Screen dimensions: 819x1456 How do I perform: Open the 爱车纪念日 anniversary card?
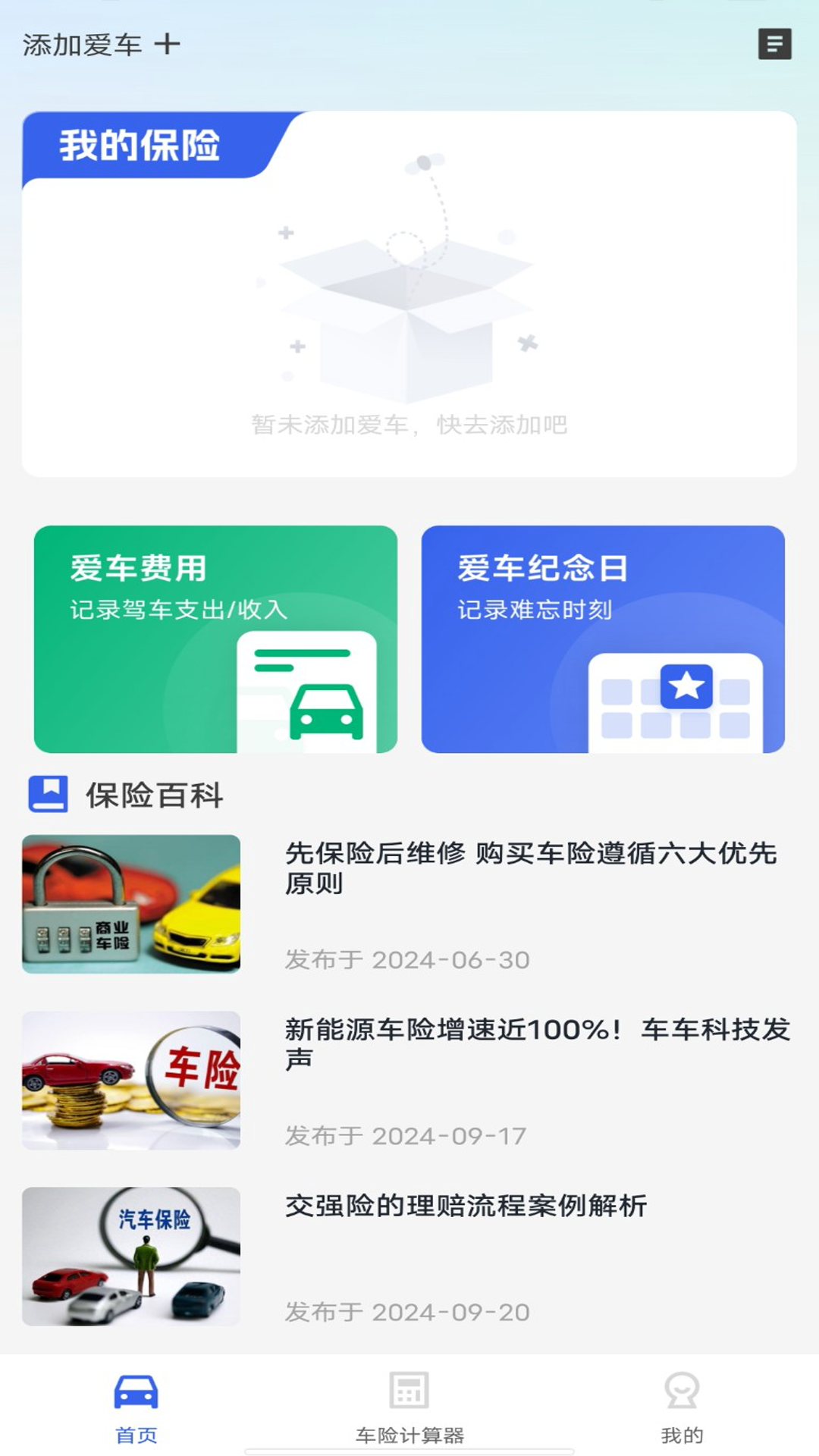pos(603,639)
